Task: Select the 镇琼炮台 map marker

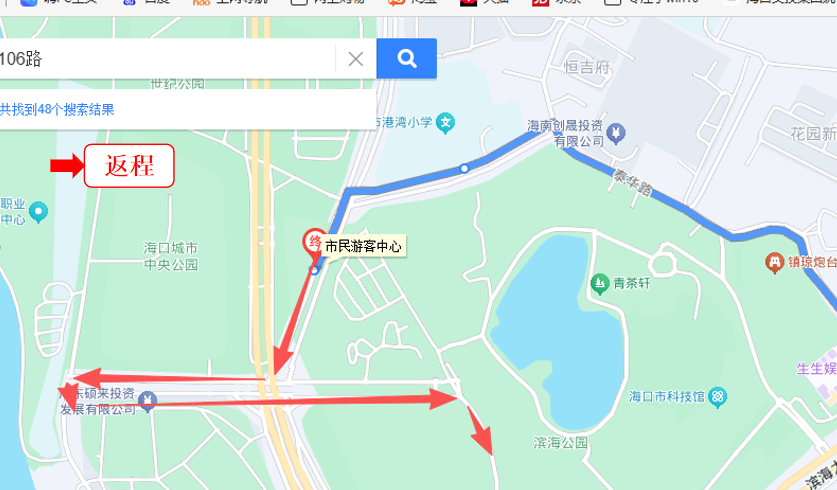Action: click(x=773, y=262)
